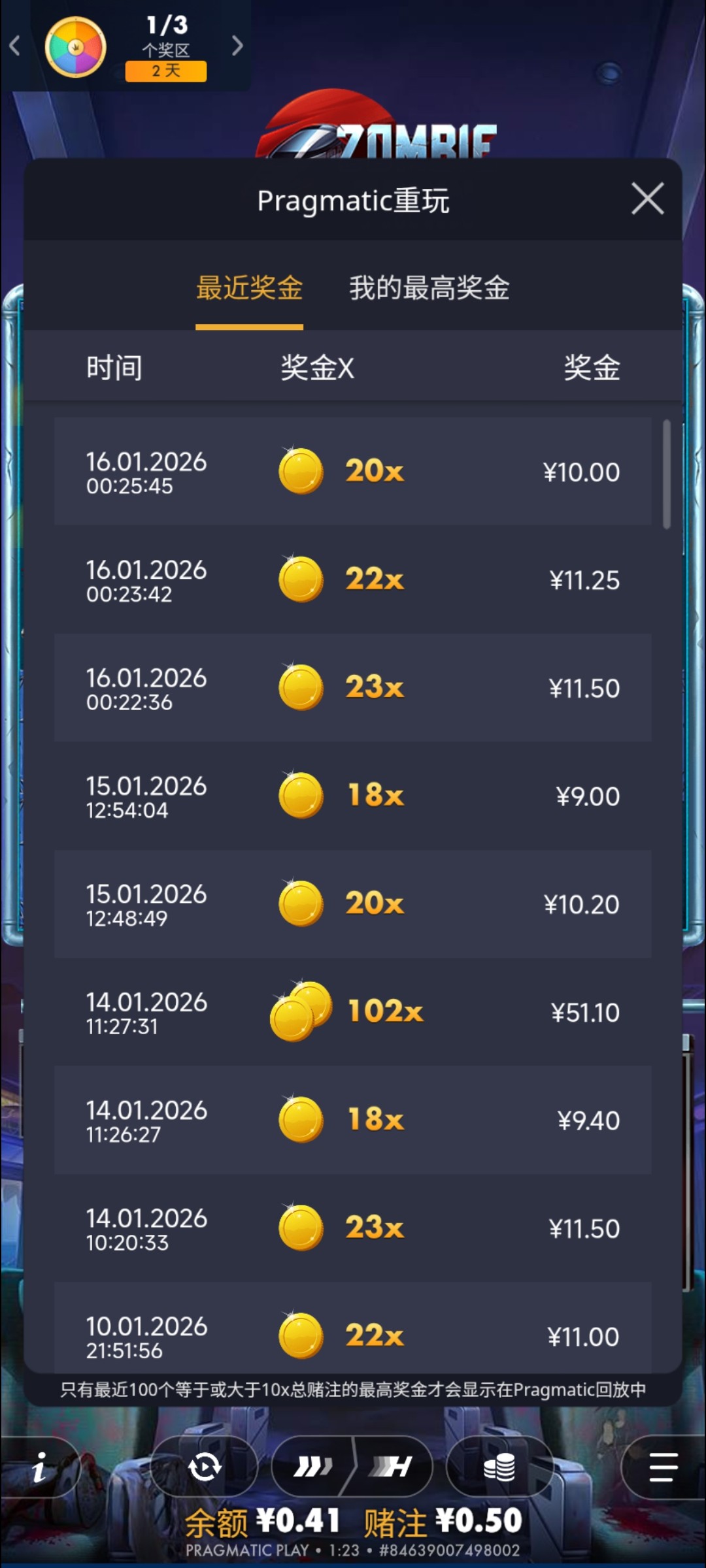This screenshot has height=1568, width=706.
Task: Switch to 我的最高奖金 tab
Action: (429, 288)
